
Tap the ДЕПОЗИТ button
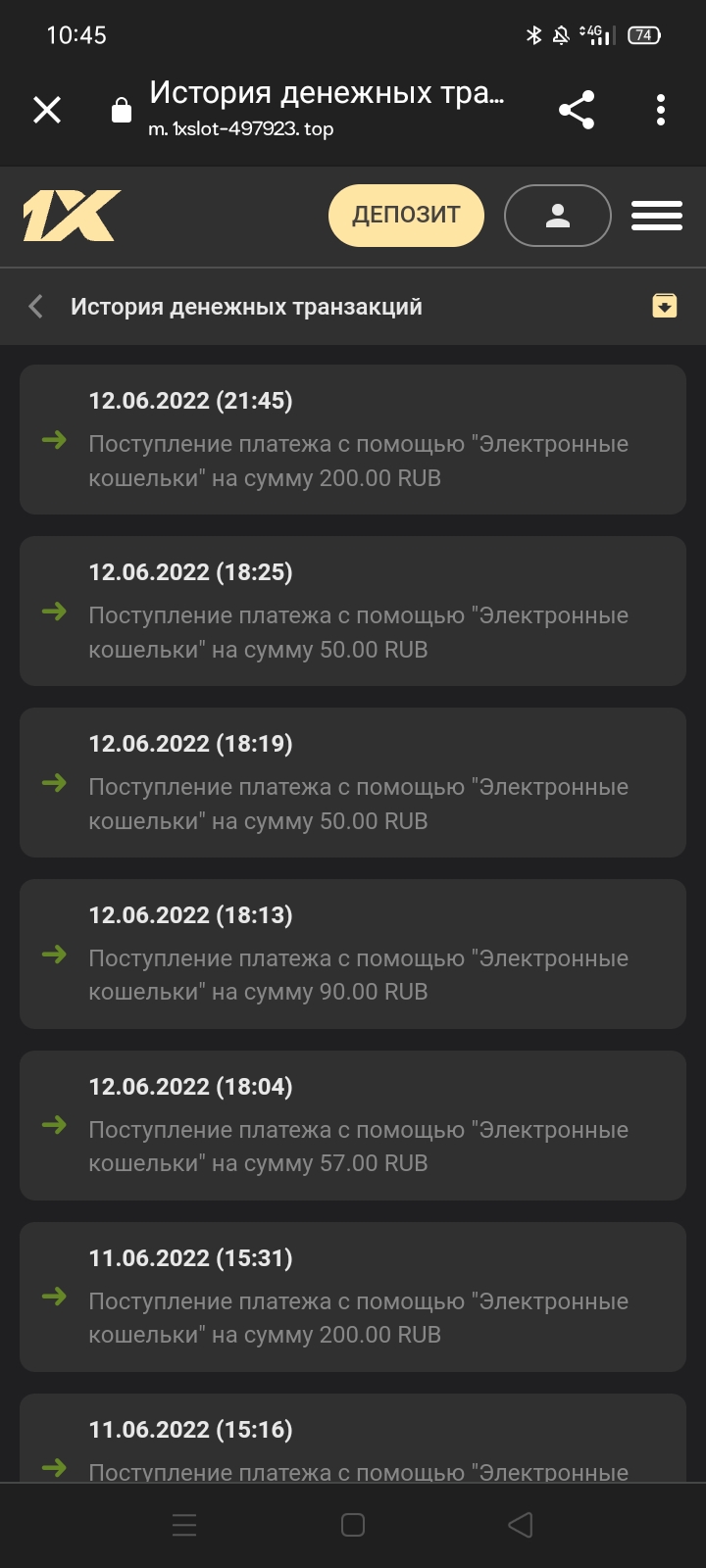tap(406, 216)
